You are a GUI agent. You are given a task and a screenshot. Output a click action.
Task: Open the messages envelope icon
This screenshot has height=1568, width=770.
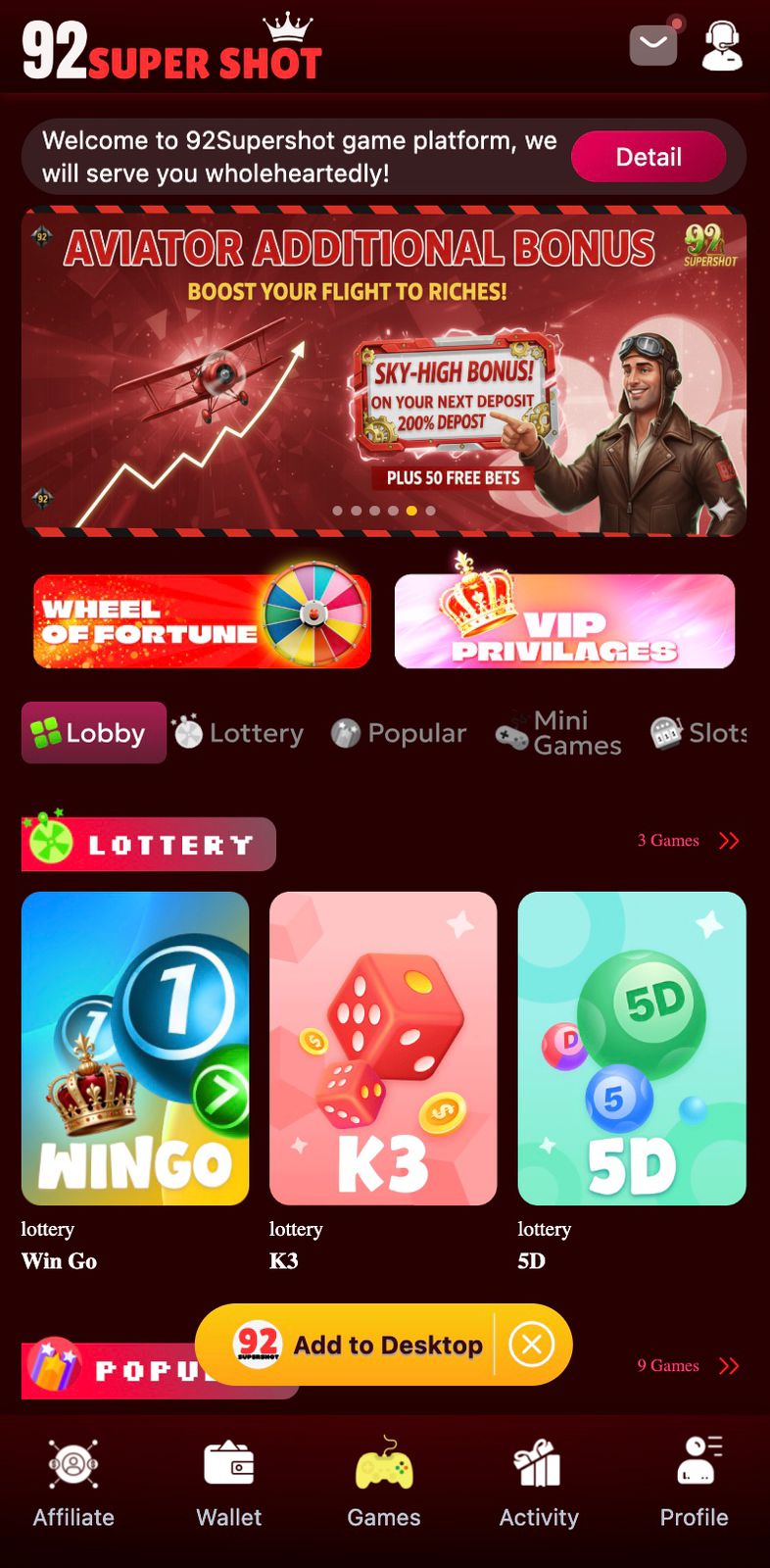click(x=653, y=44)
